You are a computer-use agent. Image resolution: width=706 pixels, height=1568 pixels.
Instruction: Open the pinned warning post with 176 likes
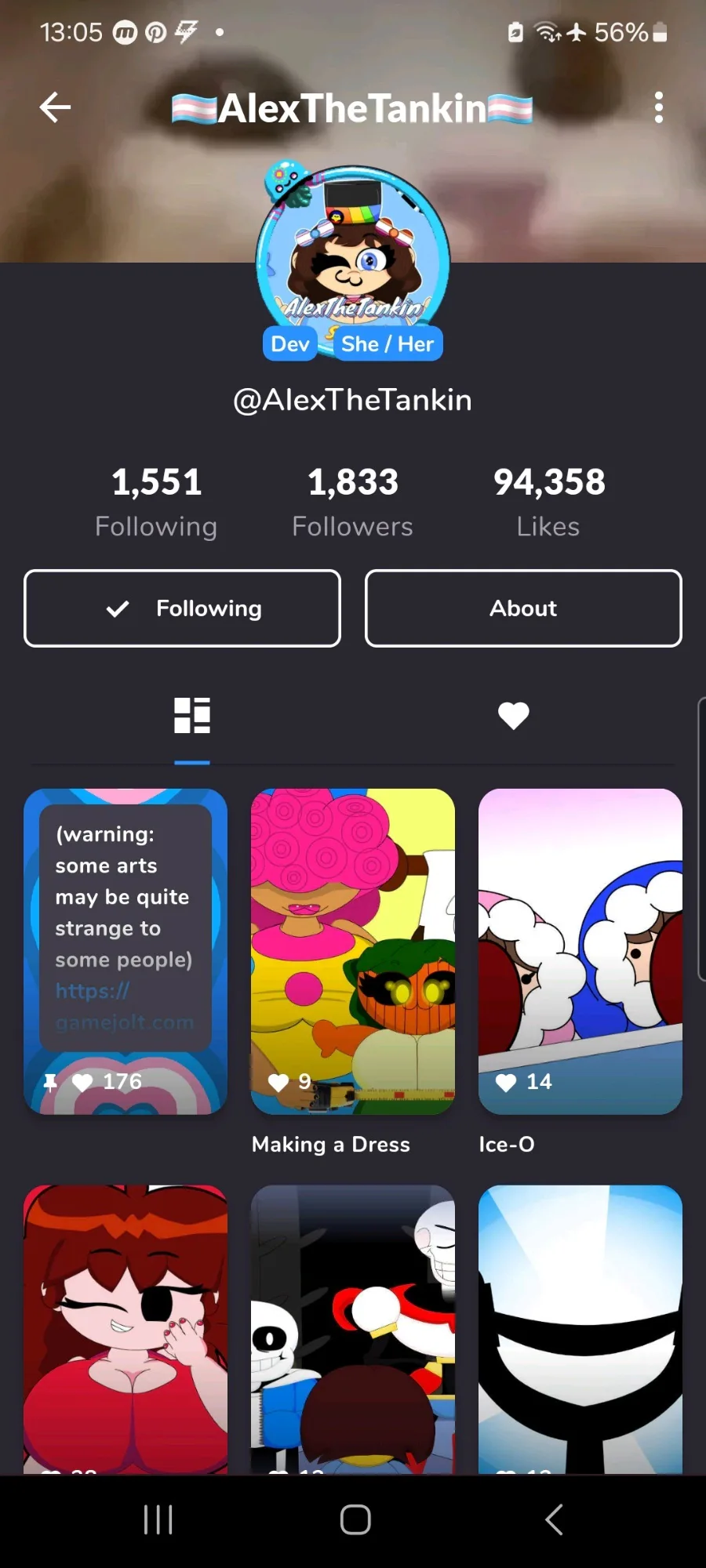pos(126,951)
